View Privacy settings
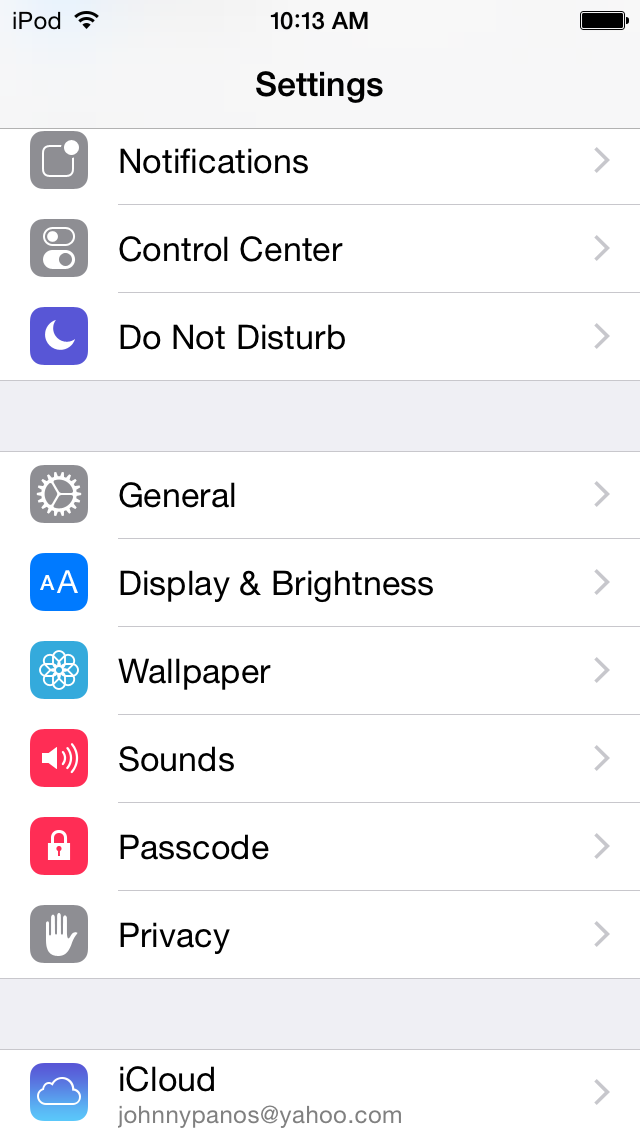640x1136 pixels. [320, 935]
